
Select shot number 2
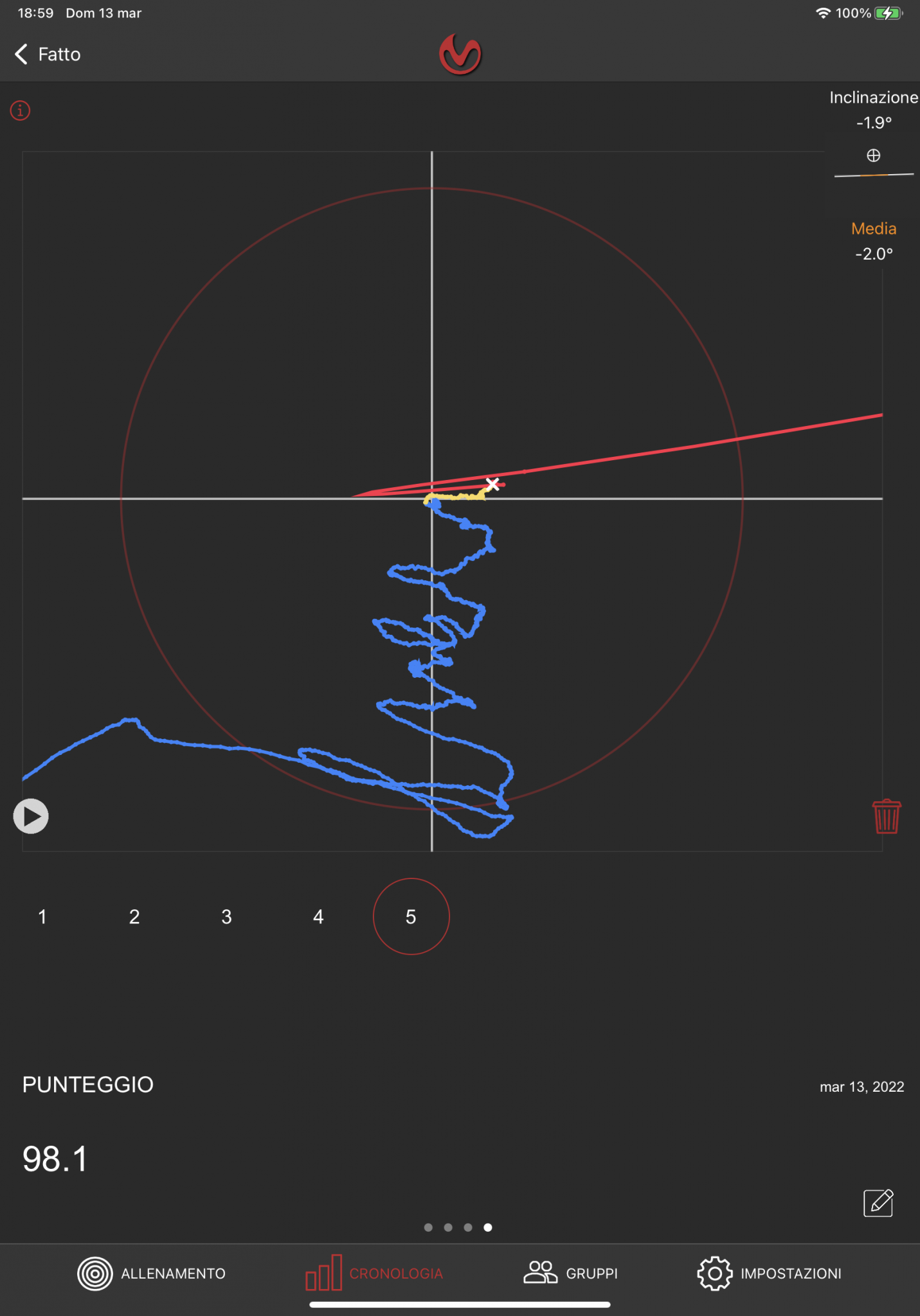(x=134, y=916)
